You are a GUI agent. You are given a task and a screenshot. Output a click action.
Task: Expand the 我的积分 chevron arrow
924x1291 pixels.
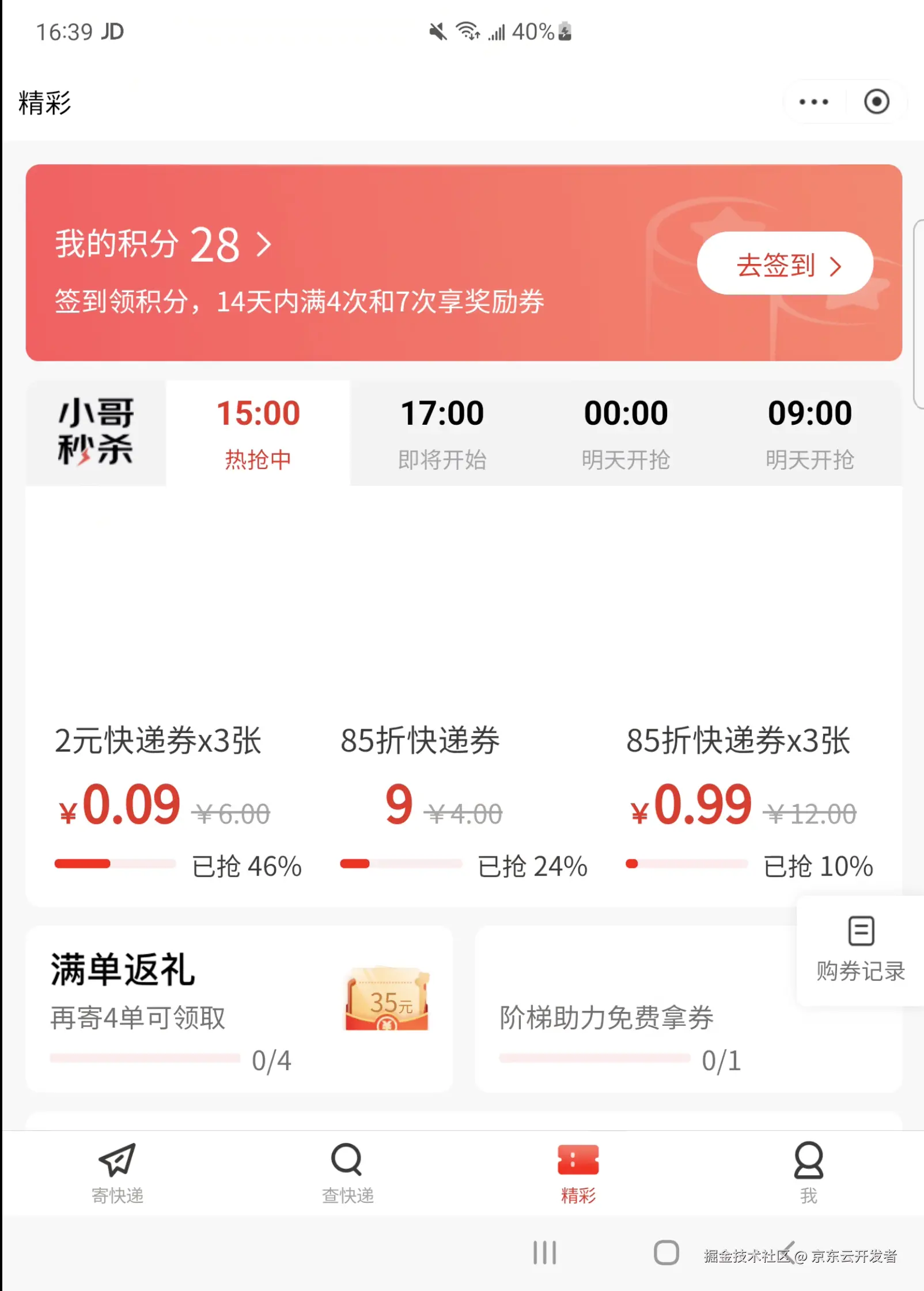264,245
